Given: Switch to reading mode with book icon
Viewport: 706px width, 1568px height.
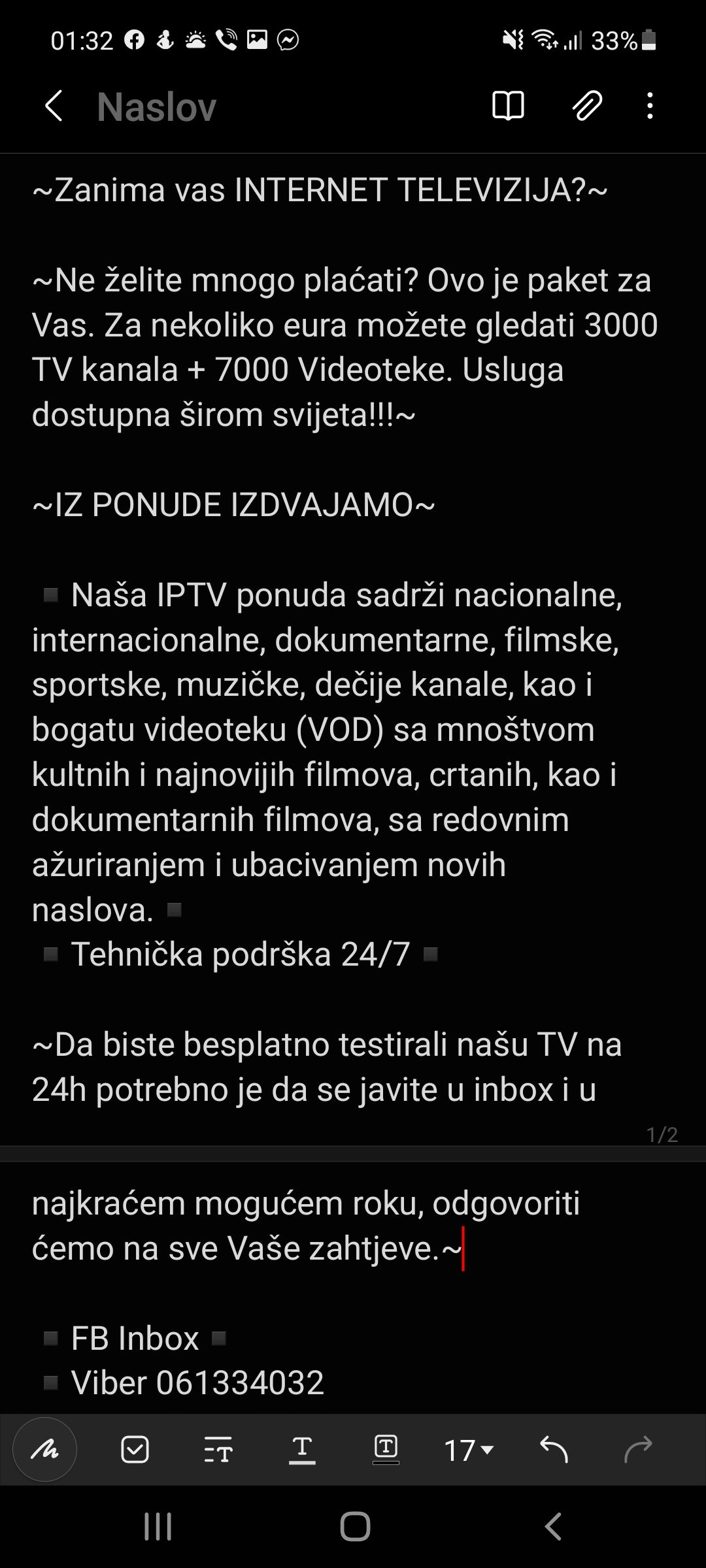Looking at the screenshot, I should tap(508, 106).
